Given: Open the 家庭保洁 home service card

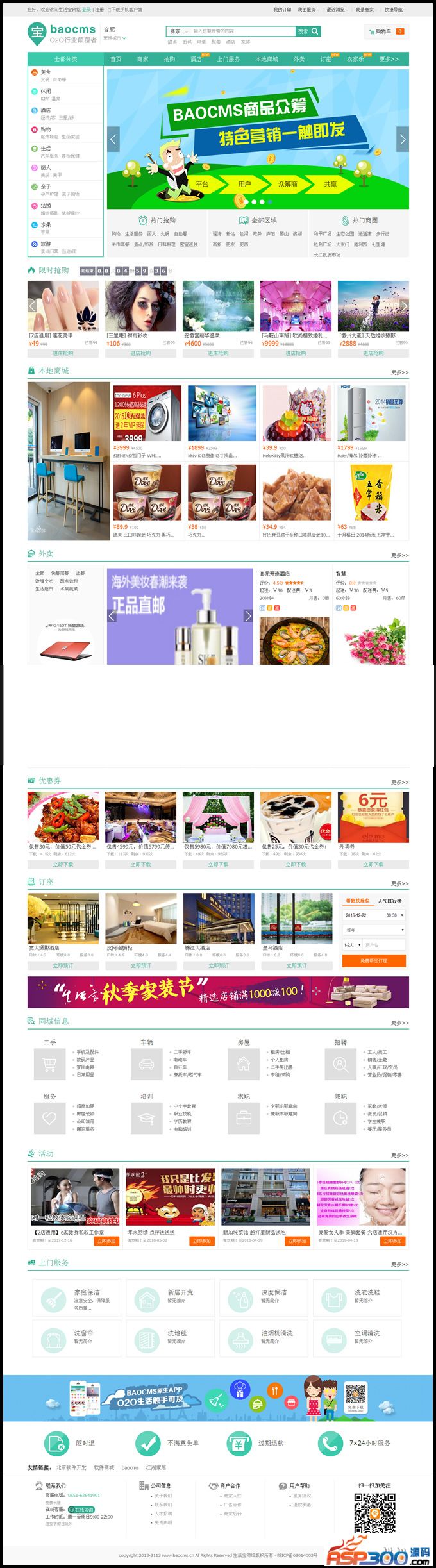Looking at the screenshot, I should pos(77,1298).
